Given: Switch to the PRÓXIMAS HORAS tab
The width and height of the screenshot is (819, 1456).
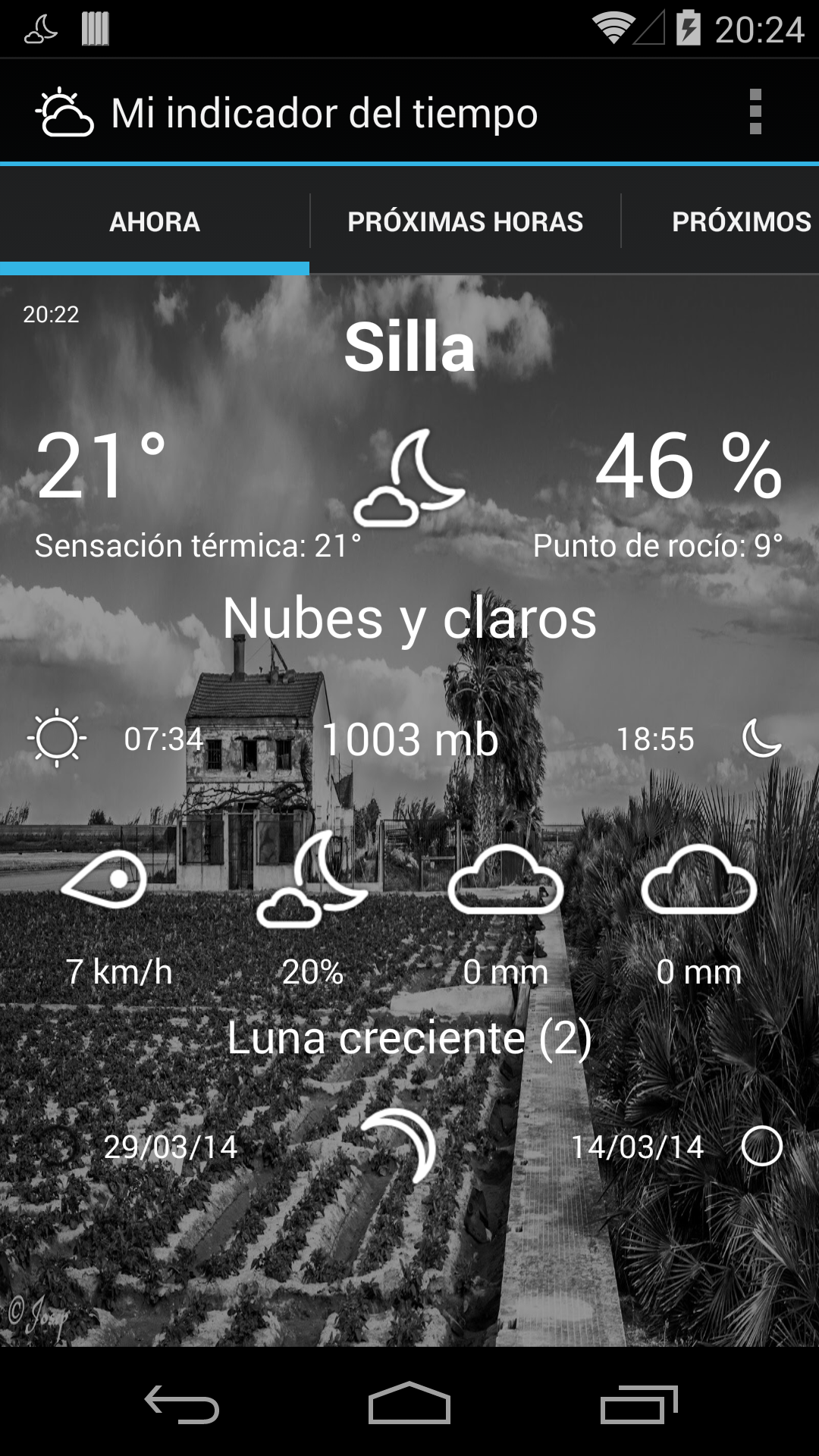Looking at the screenshot, I should [x=465, y=221].
